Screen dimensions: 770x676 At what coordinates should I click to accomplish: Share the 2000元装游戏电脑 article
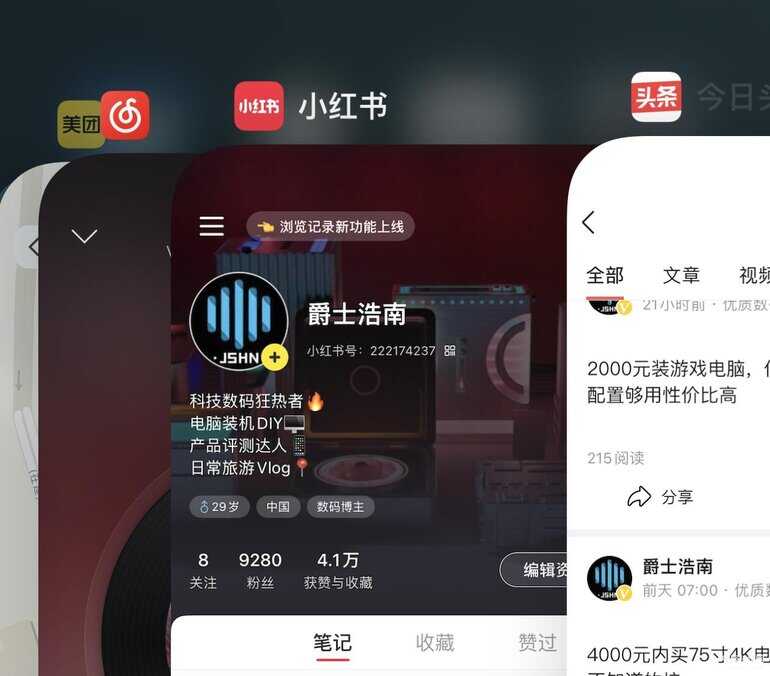(660, 497)
